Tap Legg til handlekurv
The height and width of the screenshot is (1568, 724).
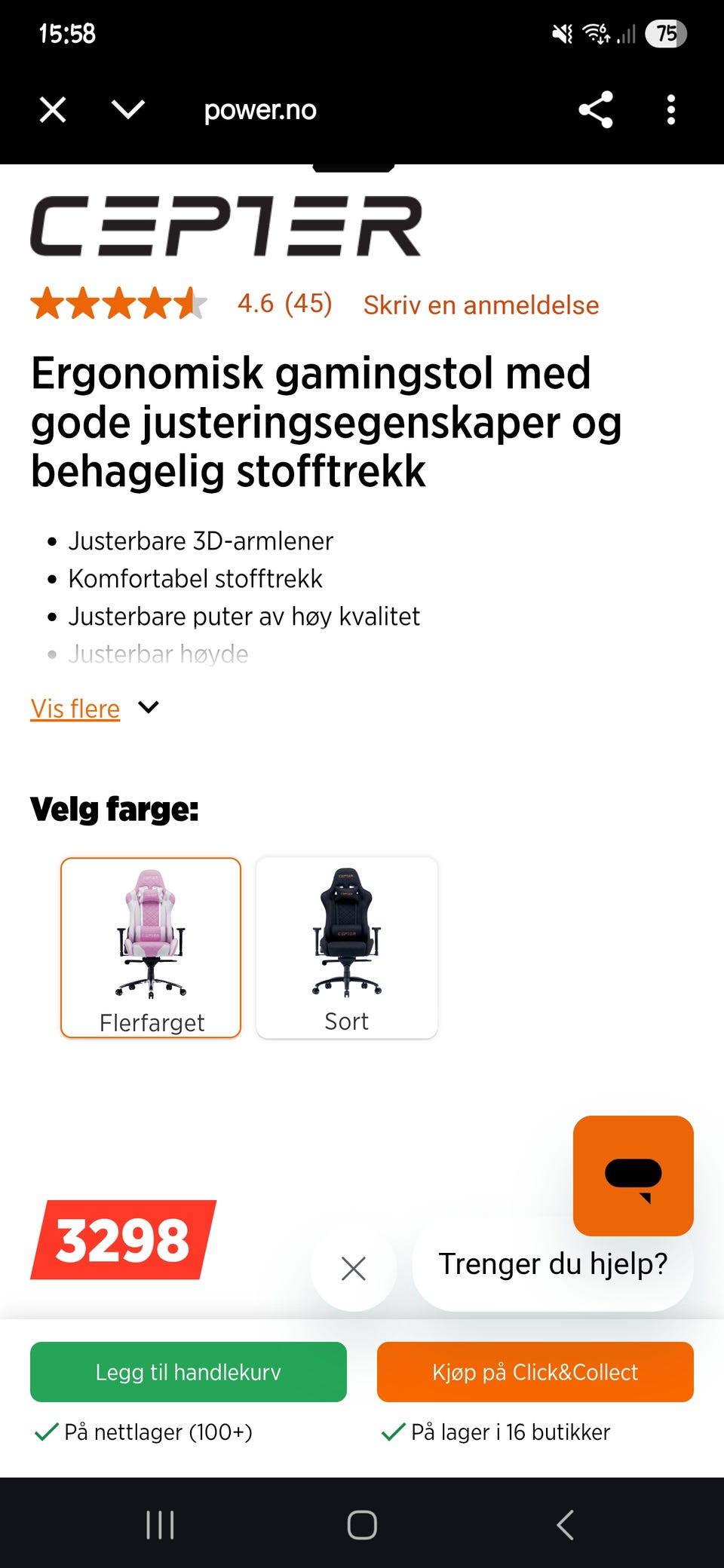[187, 1372]
